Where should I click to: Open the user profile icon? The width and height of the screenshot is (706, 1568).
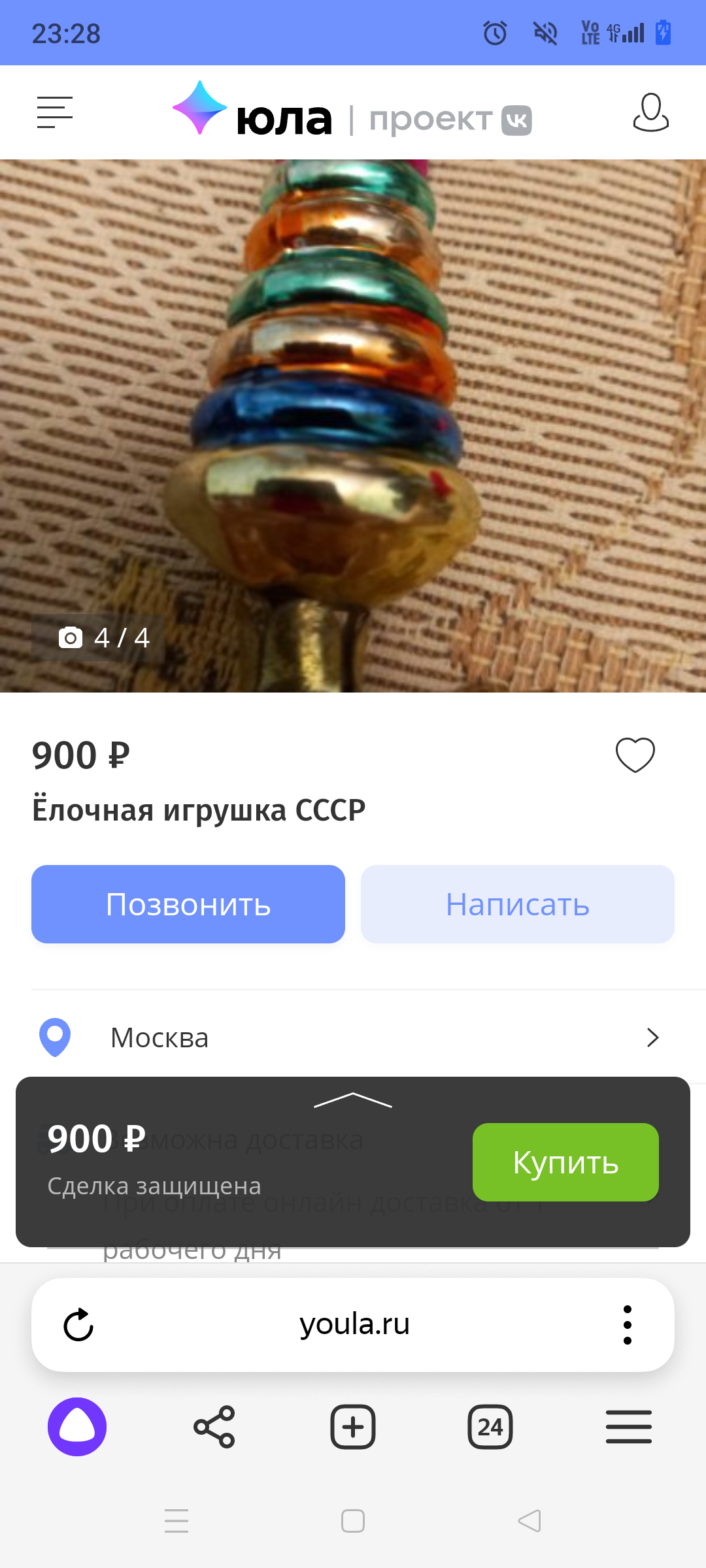(x=650, y=112)
